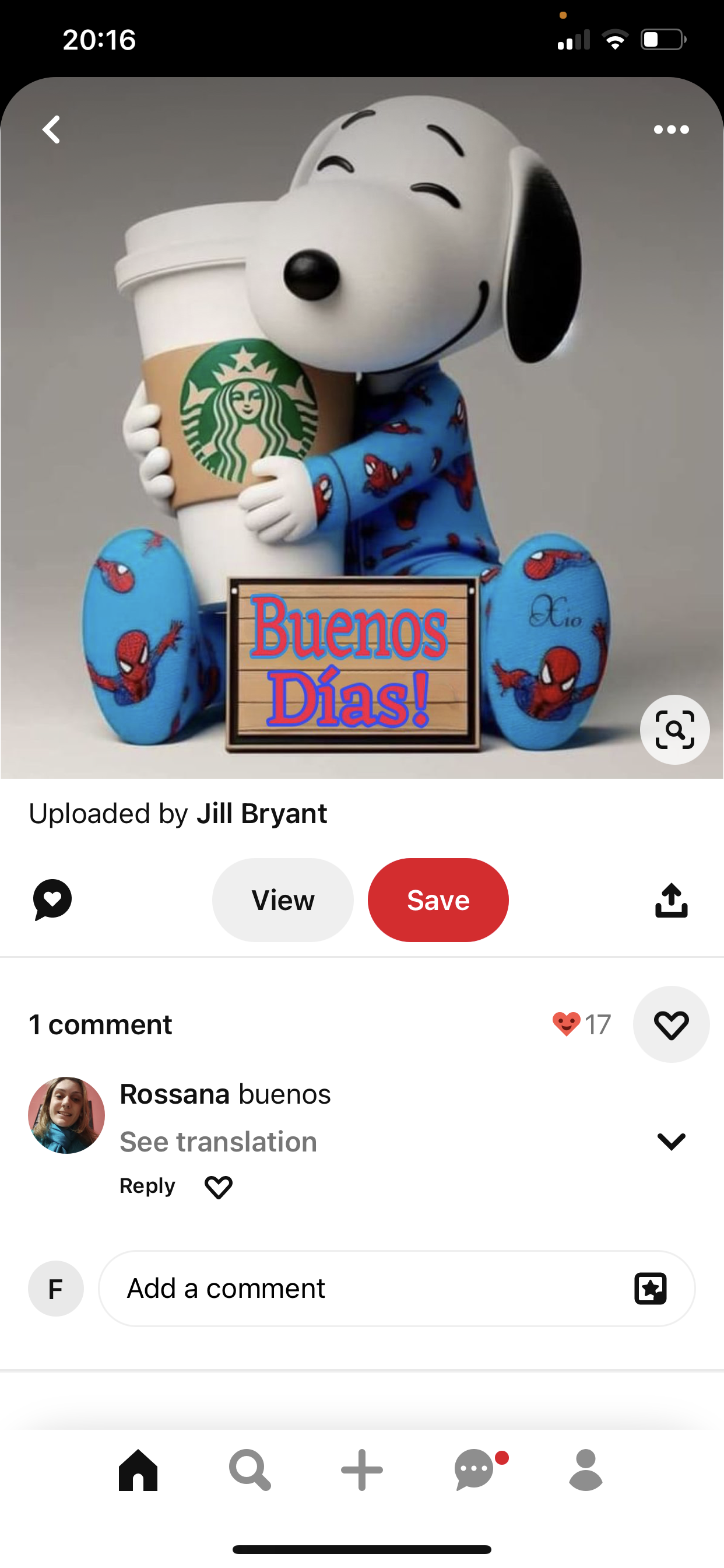Image resolution: width=724 pixels, height=1568 pixels.
Task: Open the messages tab with the red dot
Action: tap(475, 1470)
